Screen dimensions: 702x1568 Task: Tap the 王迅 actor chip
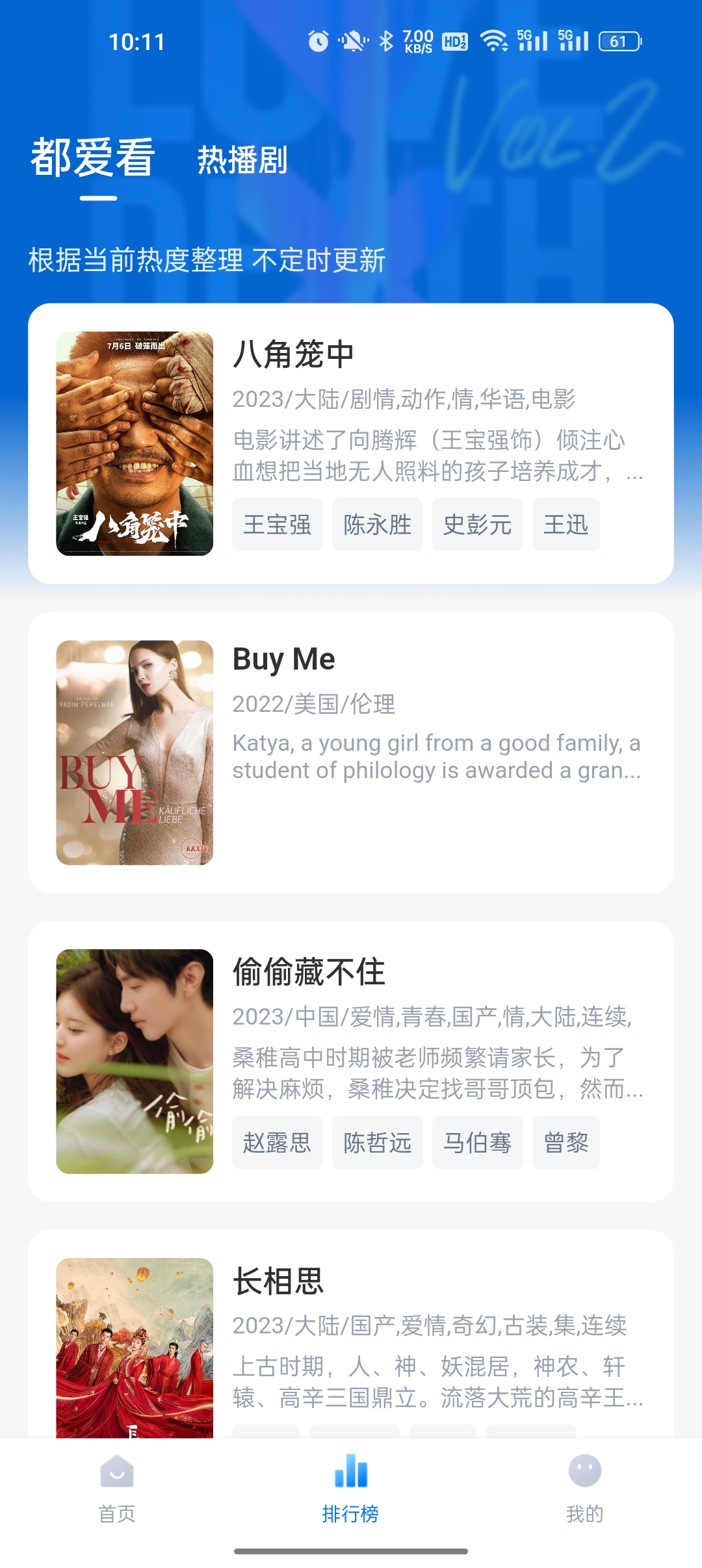pyautogui.click(x=566, y=525)
